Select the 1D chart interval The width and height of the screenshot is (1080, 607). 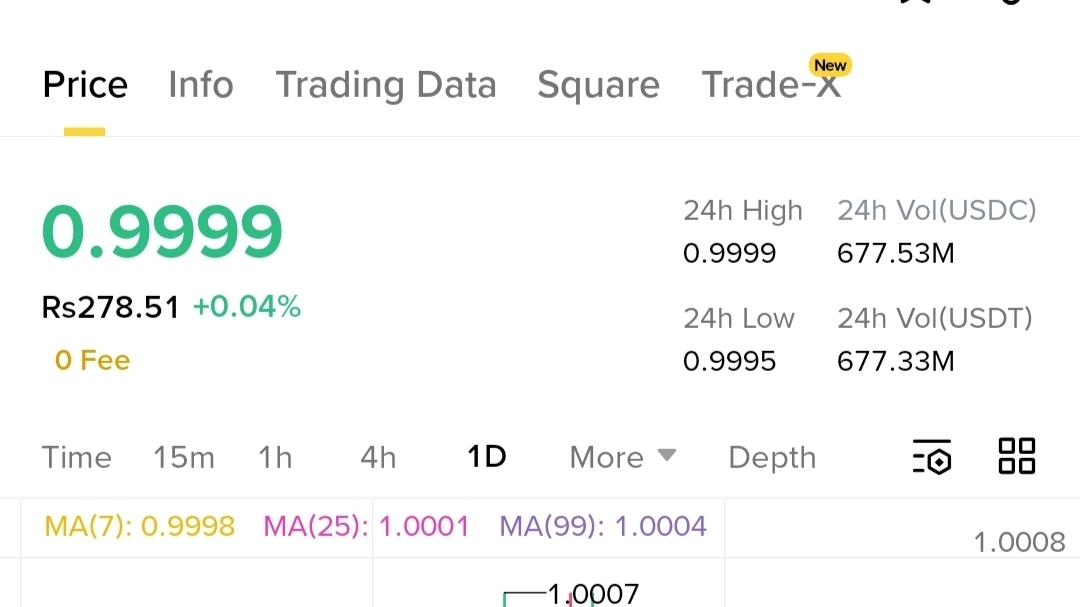[487, 457]
